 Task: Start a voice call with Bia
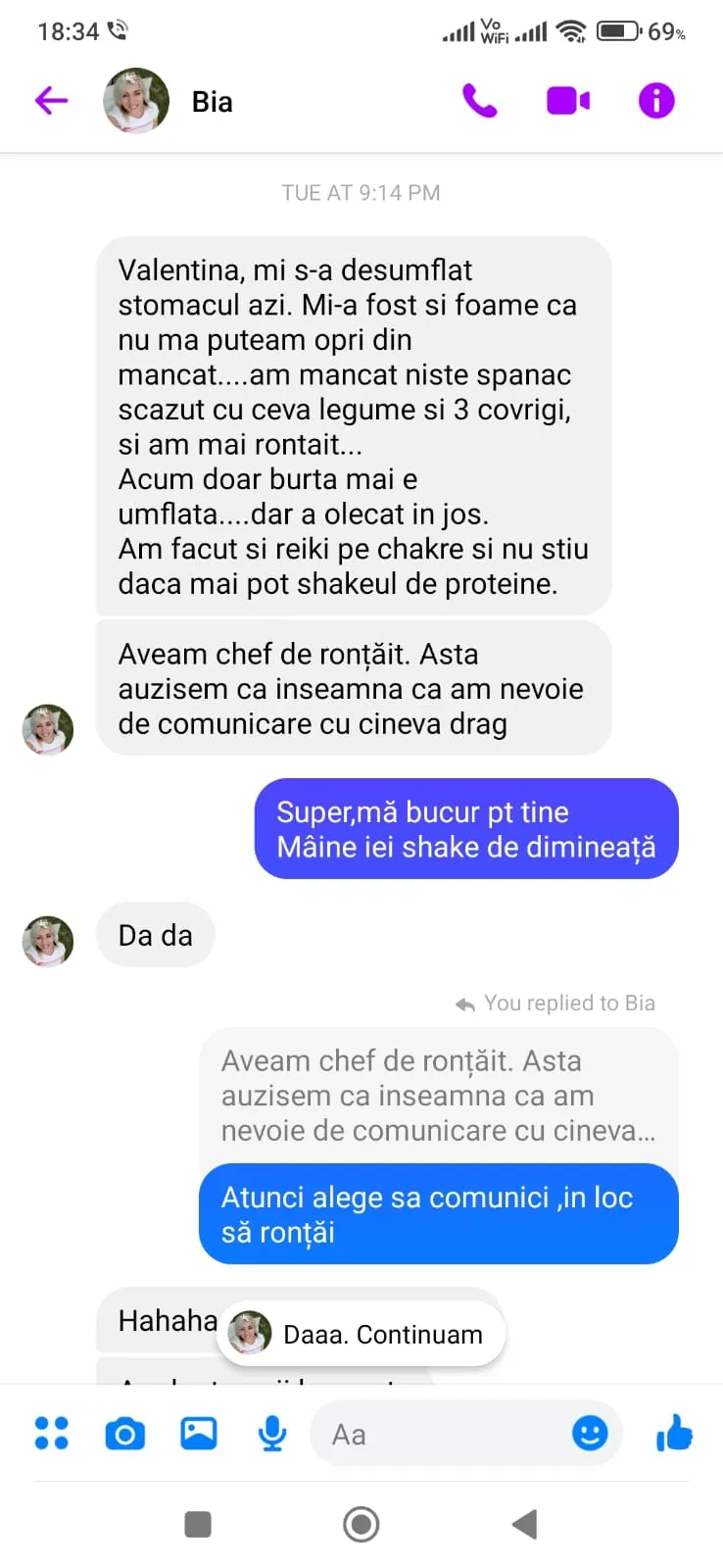(x=479, y=101)
